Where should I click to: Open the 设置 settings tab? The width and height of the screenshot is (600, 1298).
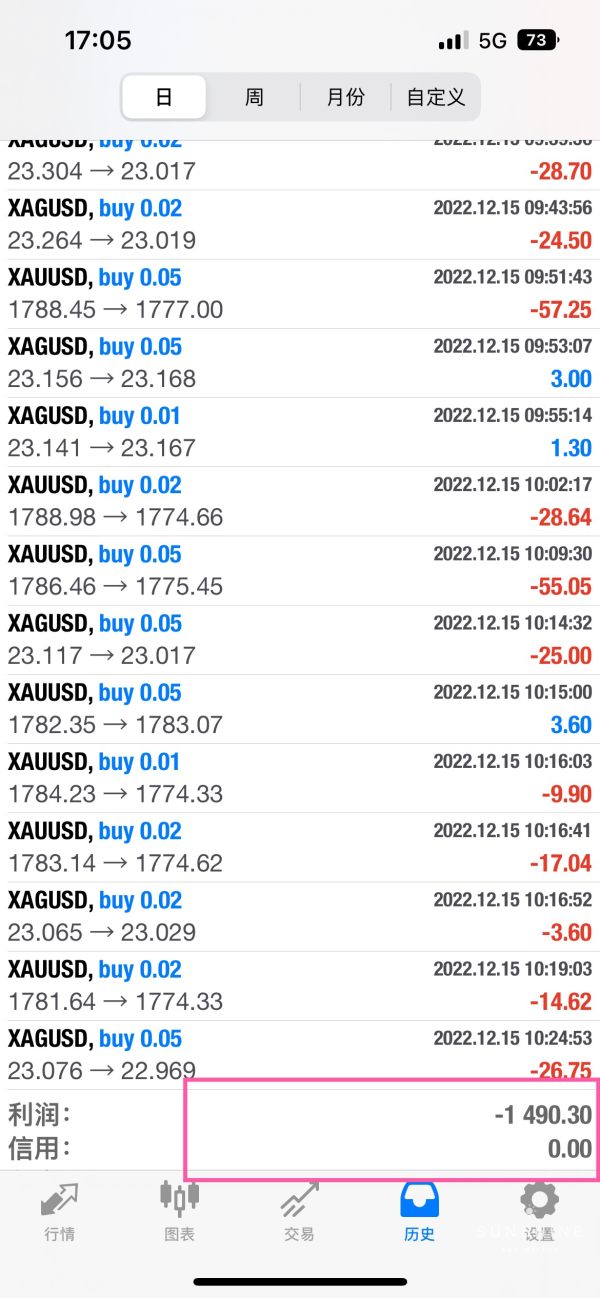[x=540, y=1211]
